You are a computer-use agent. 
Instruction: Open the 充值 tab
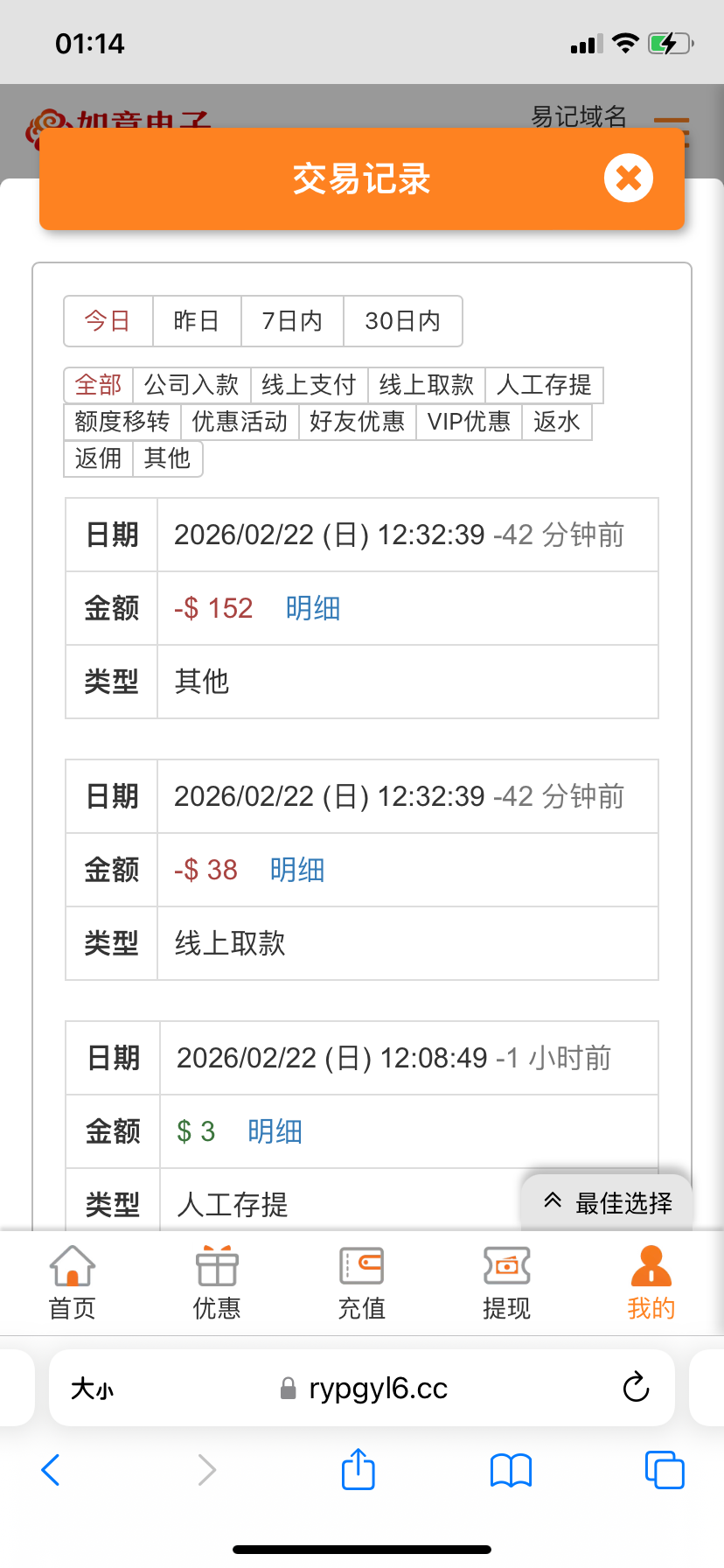361,1282
